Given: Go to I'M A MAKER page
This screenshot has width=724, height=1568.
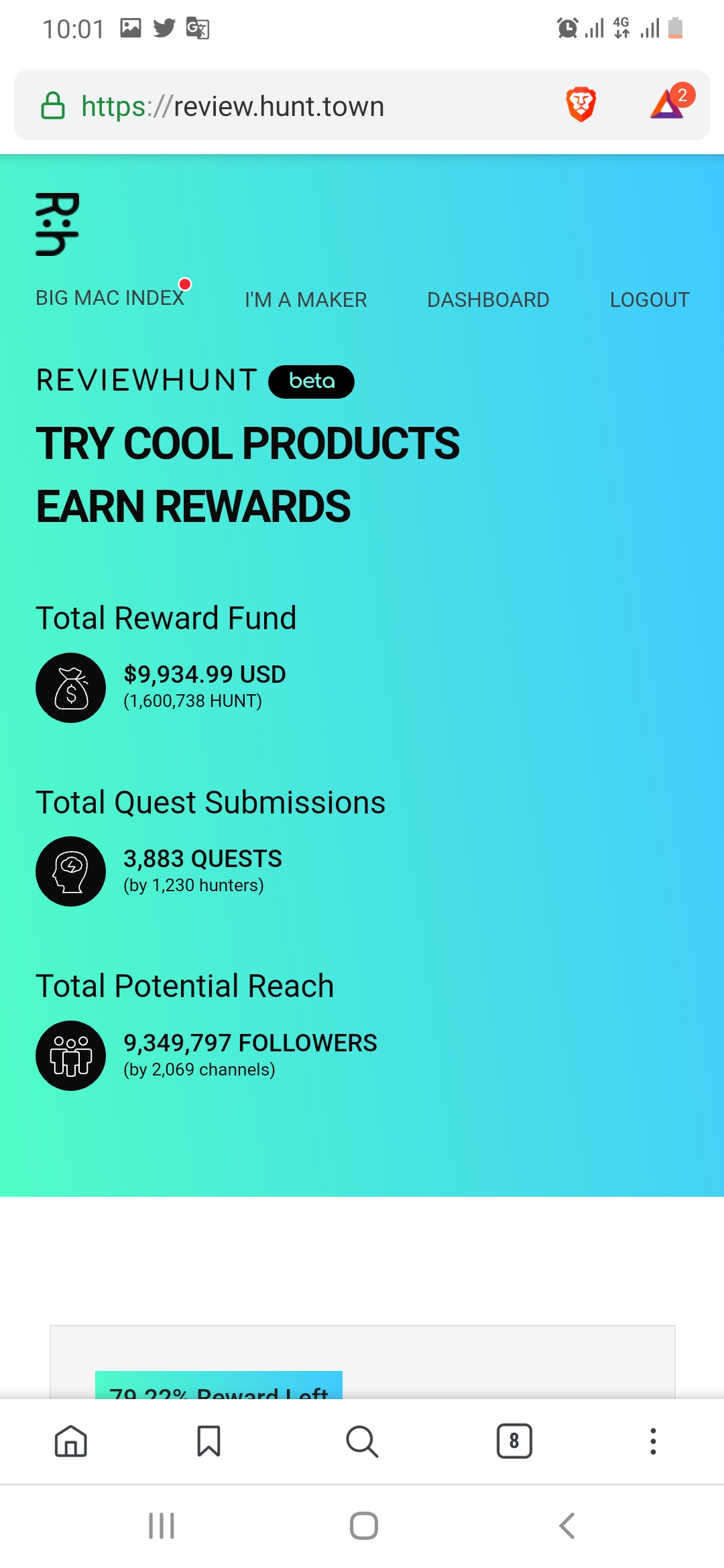Looking at the screenshot, I should tap(306, 300).
